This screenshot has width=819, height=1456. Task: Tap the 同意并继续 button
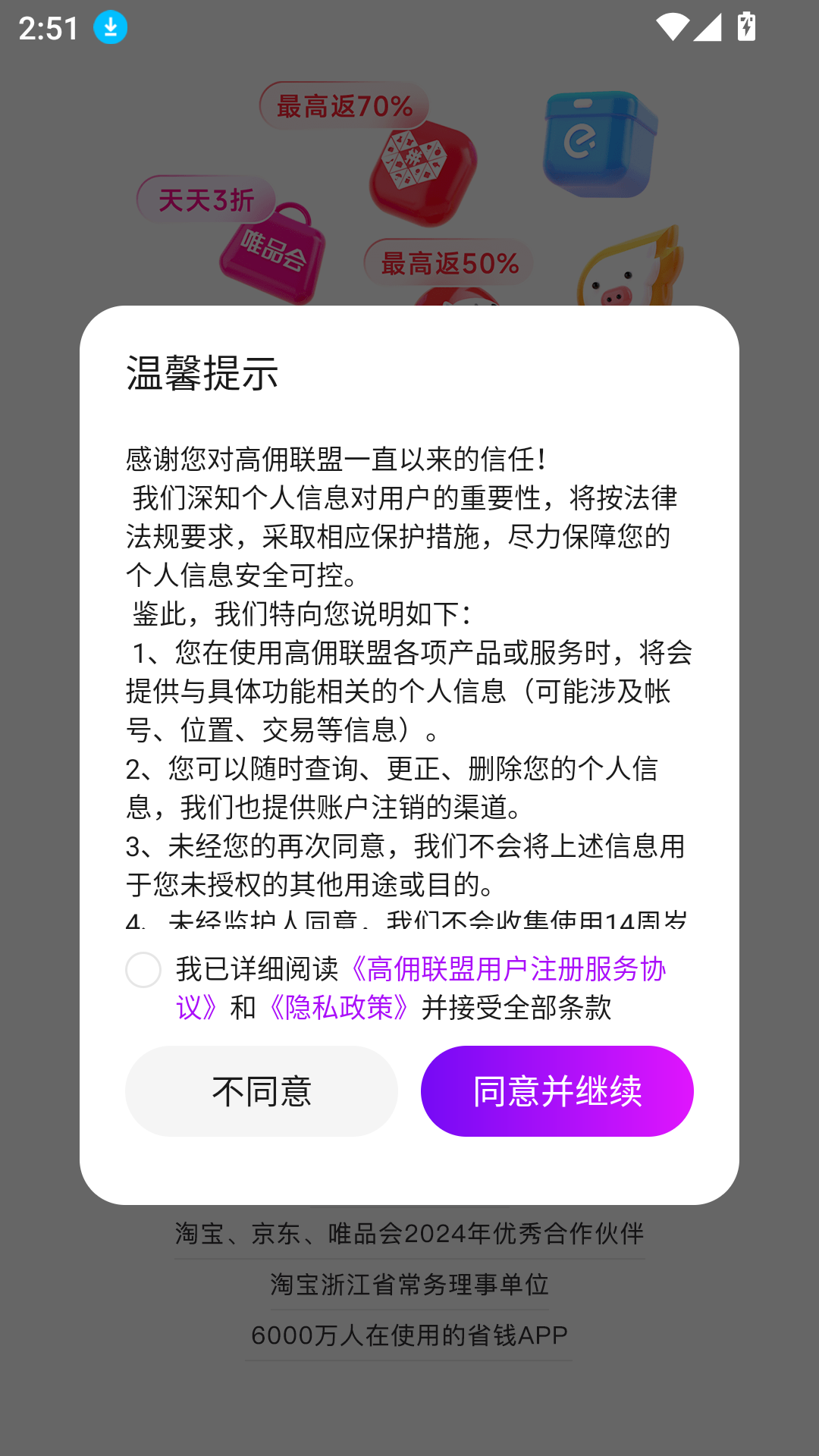point(557,1091)
